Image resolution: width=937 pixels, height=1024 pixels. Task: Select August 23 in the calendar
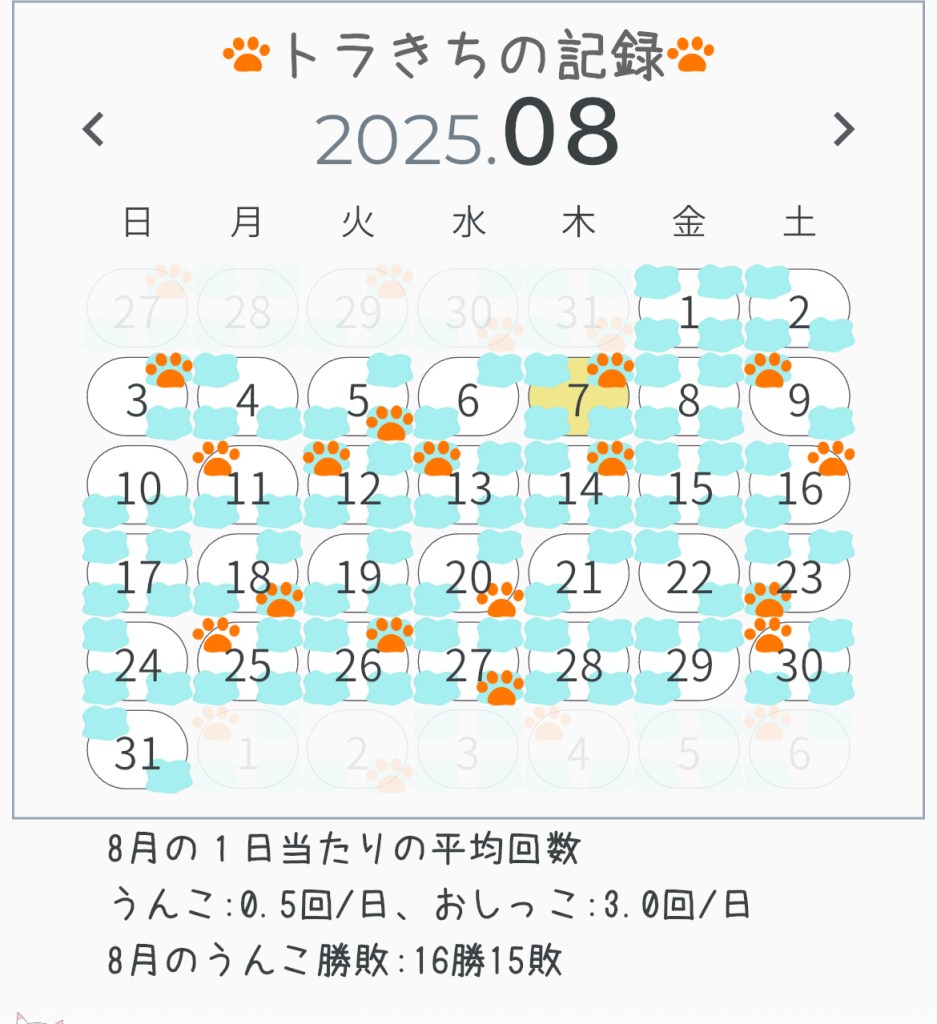(799, 577)
